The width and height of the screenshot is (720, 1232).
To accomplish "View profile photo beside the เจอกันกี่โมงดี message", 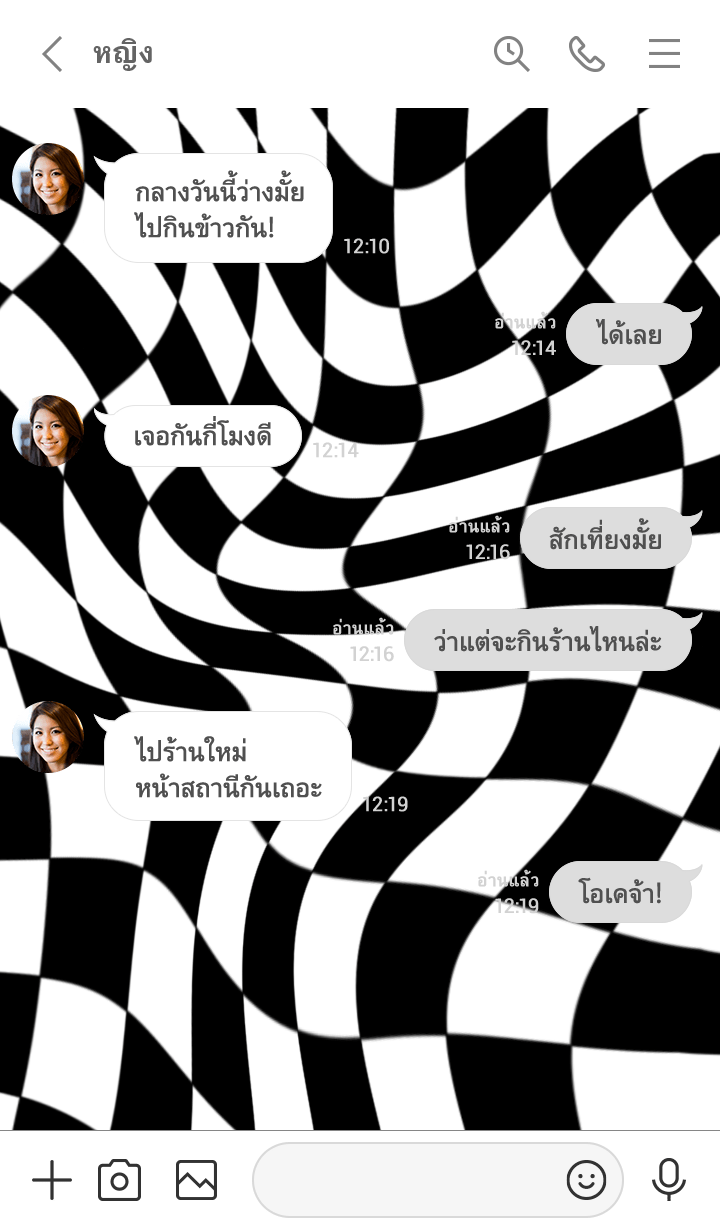I will [x=48, y=431].
